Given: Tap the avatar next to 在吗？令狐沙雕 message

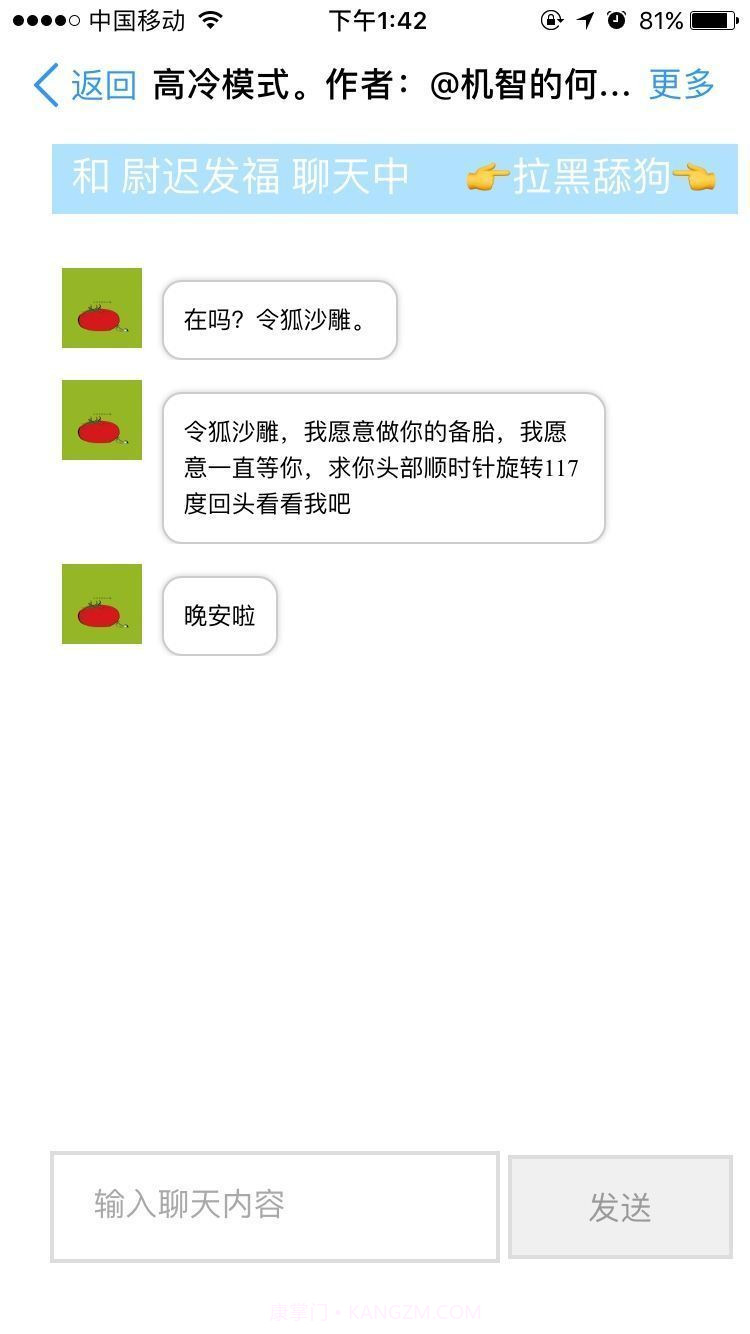Looking at the screenshot, I should point(101,308).
